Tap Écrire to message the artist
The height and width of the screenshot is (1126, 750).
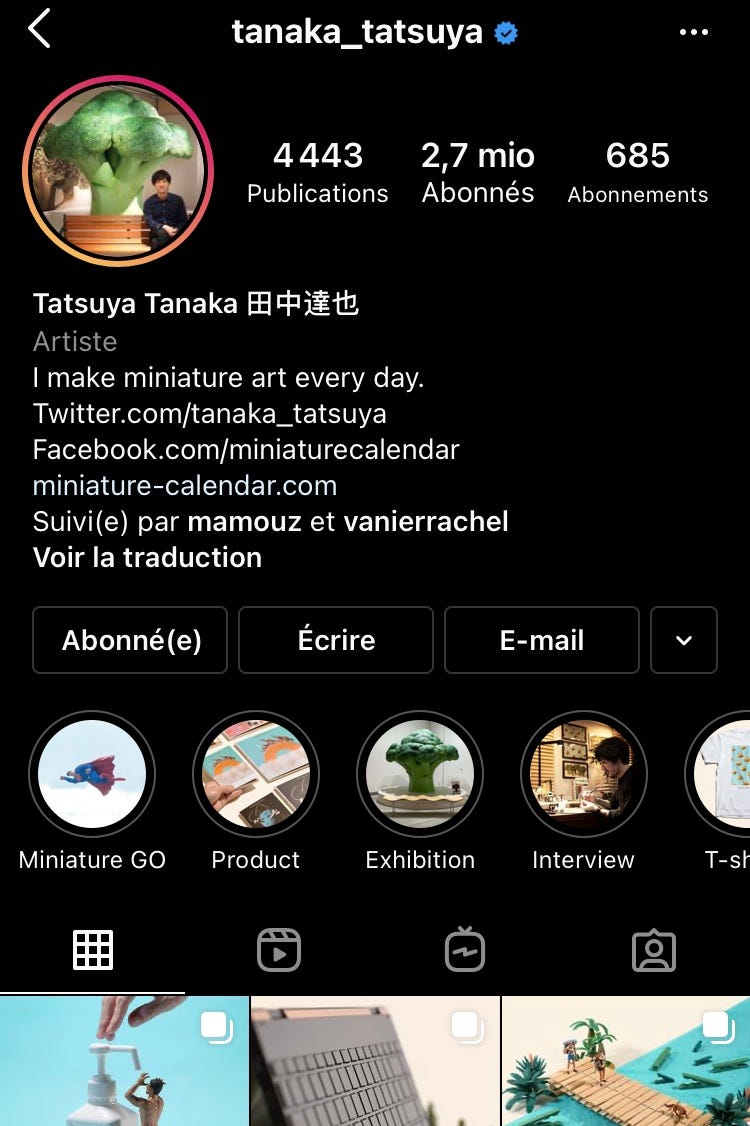click(x=336, y=640)
